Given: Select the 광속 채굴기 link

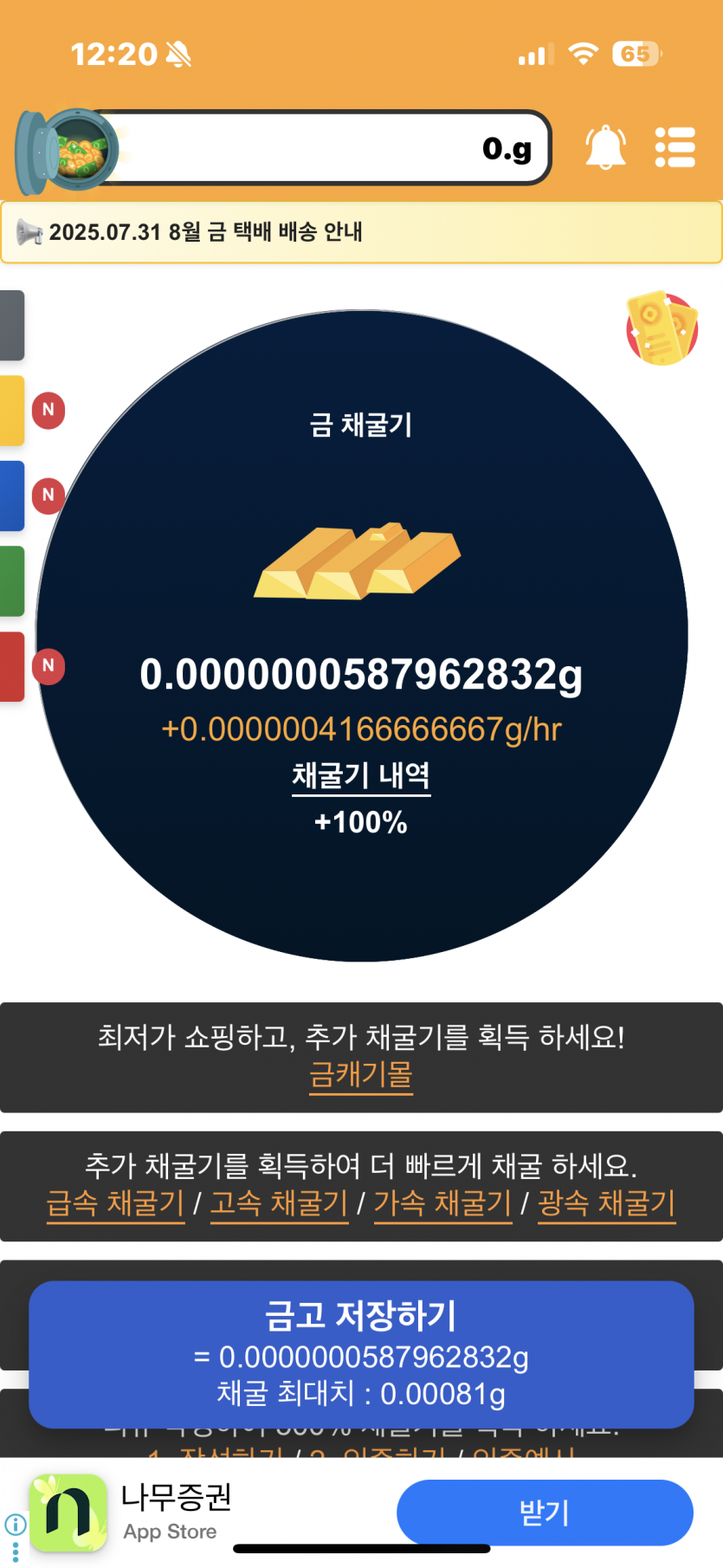Looking at the screenshot, I should [x=606, y=1203].
